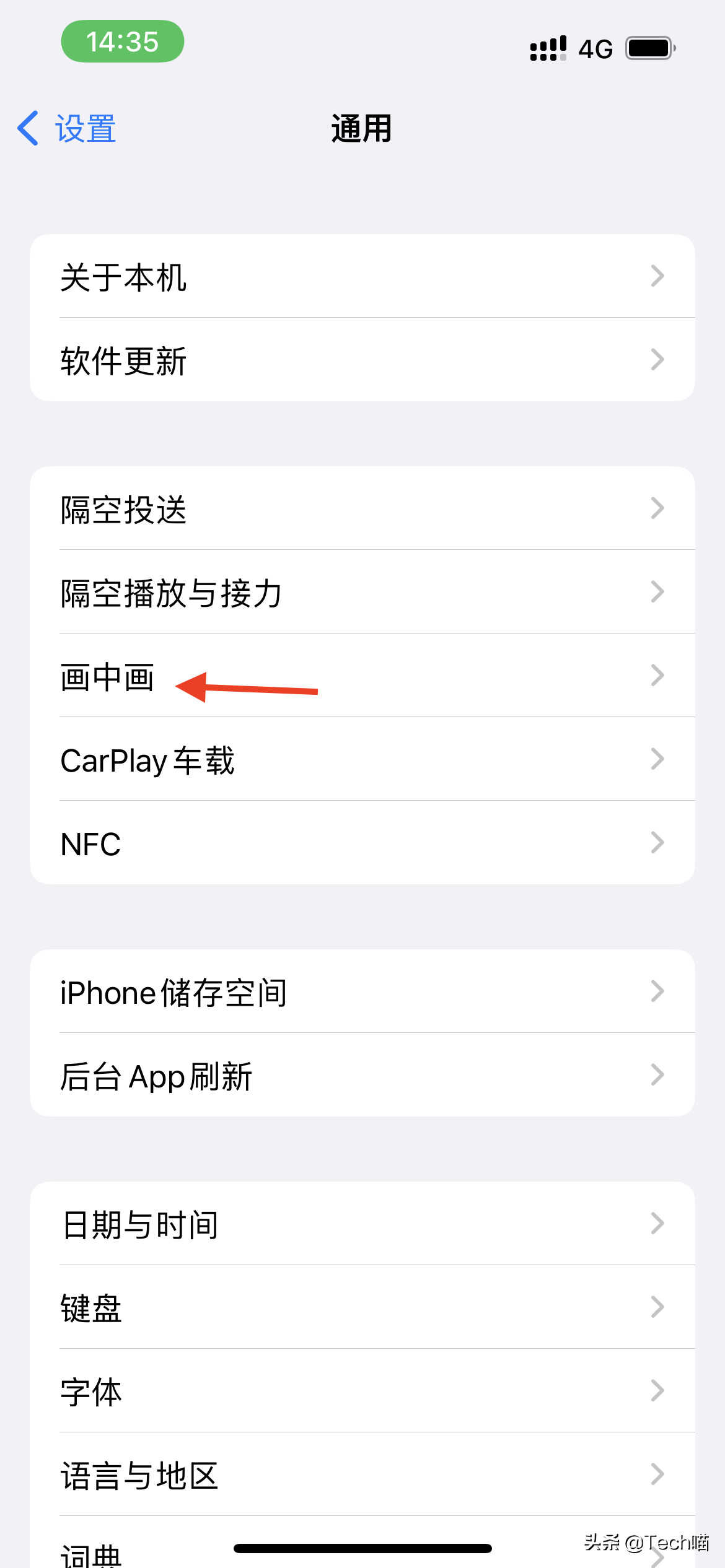Open 字体 settings
This screenshot has height=1568, width=725.
[362, 1391]
